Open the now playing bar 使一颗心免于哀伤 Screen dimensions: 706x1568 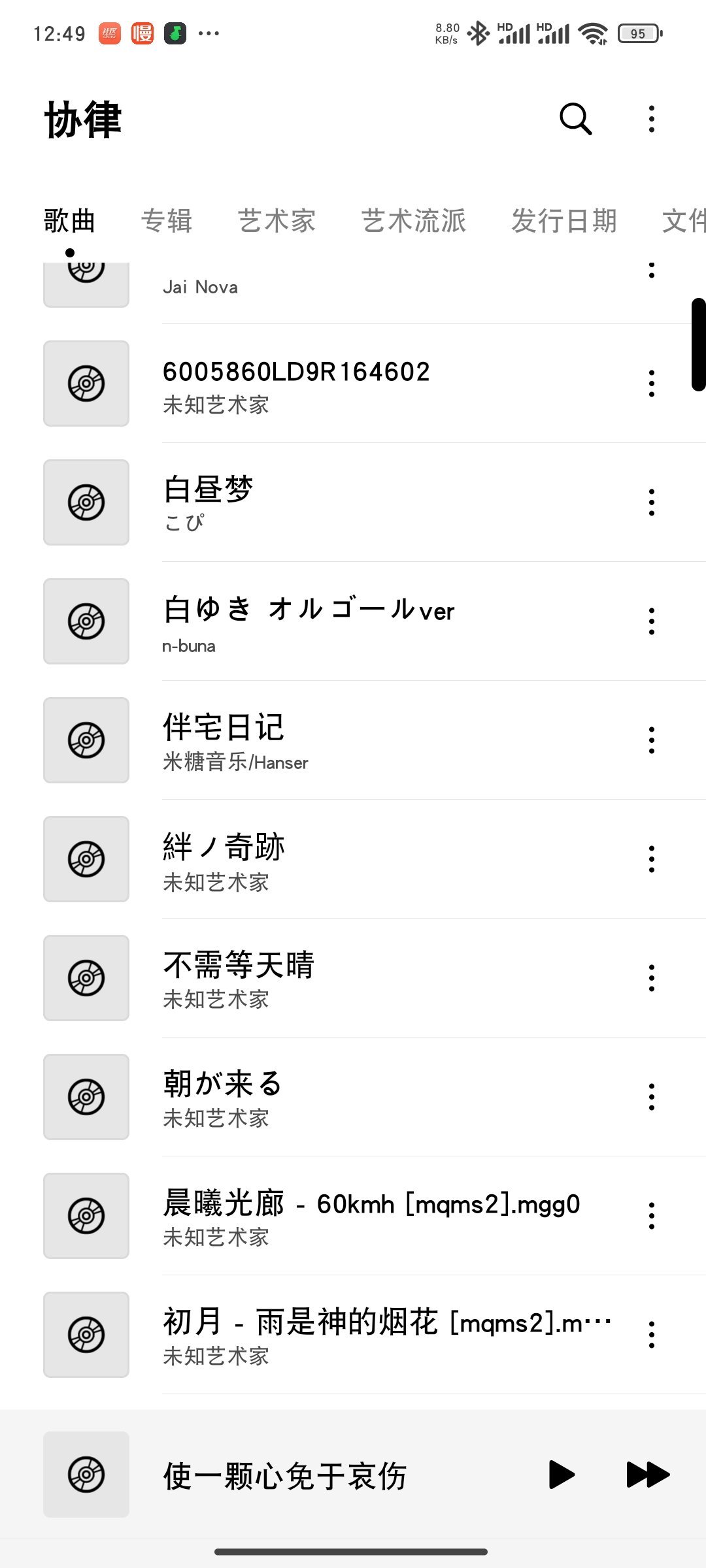tap(285, 1475)
